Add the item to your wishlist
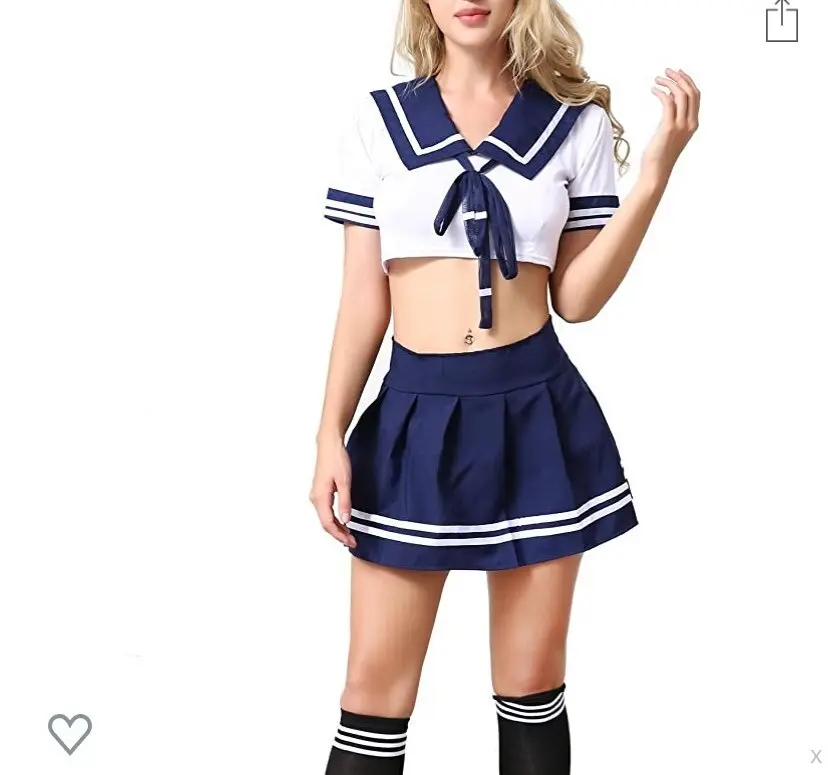The width and height of the screenshot is (828, 775). pyautogui.click(x=70, y=734)
